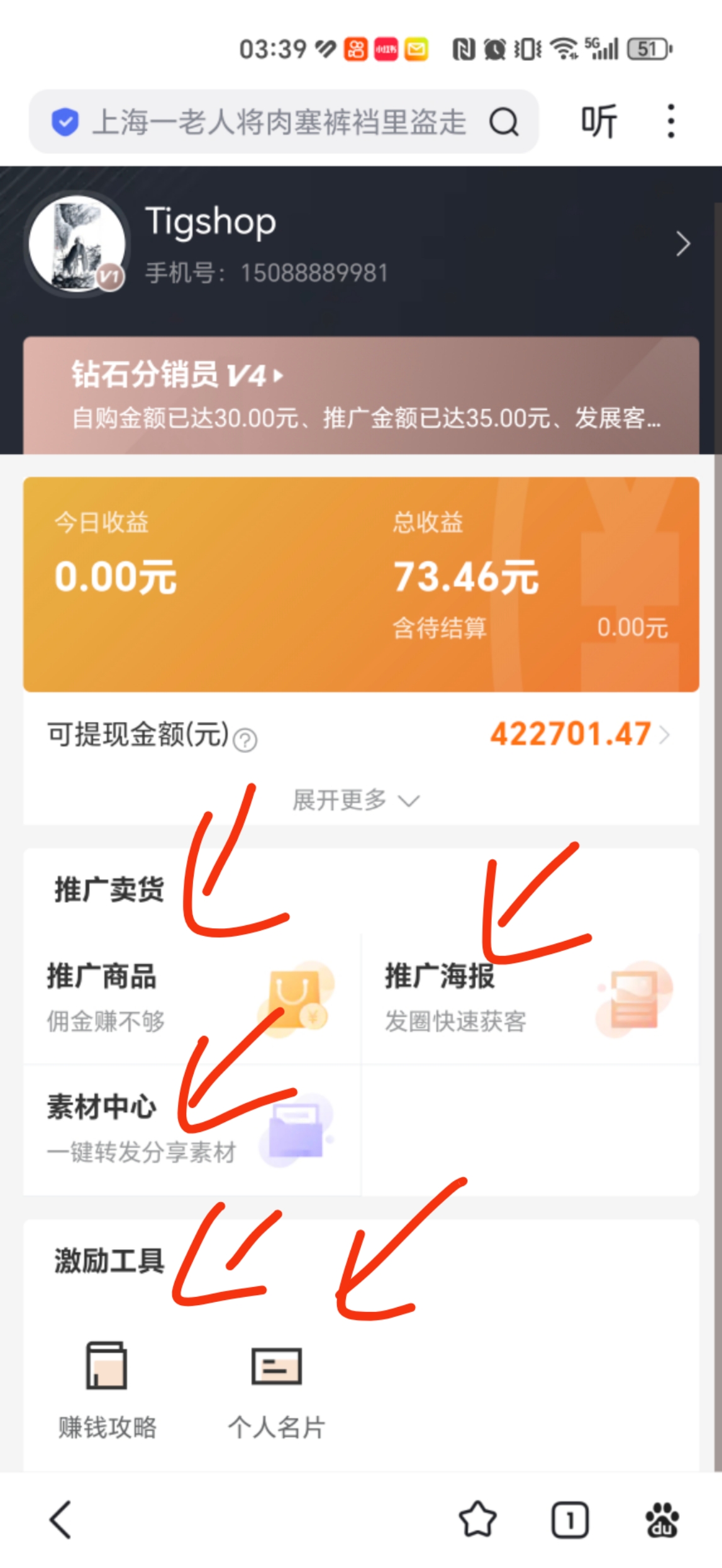The image size is (722, 1568).
Task: Open the withdrawable amount 422701.47
Action: [x=579, y=734]
